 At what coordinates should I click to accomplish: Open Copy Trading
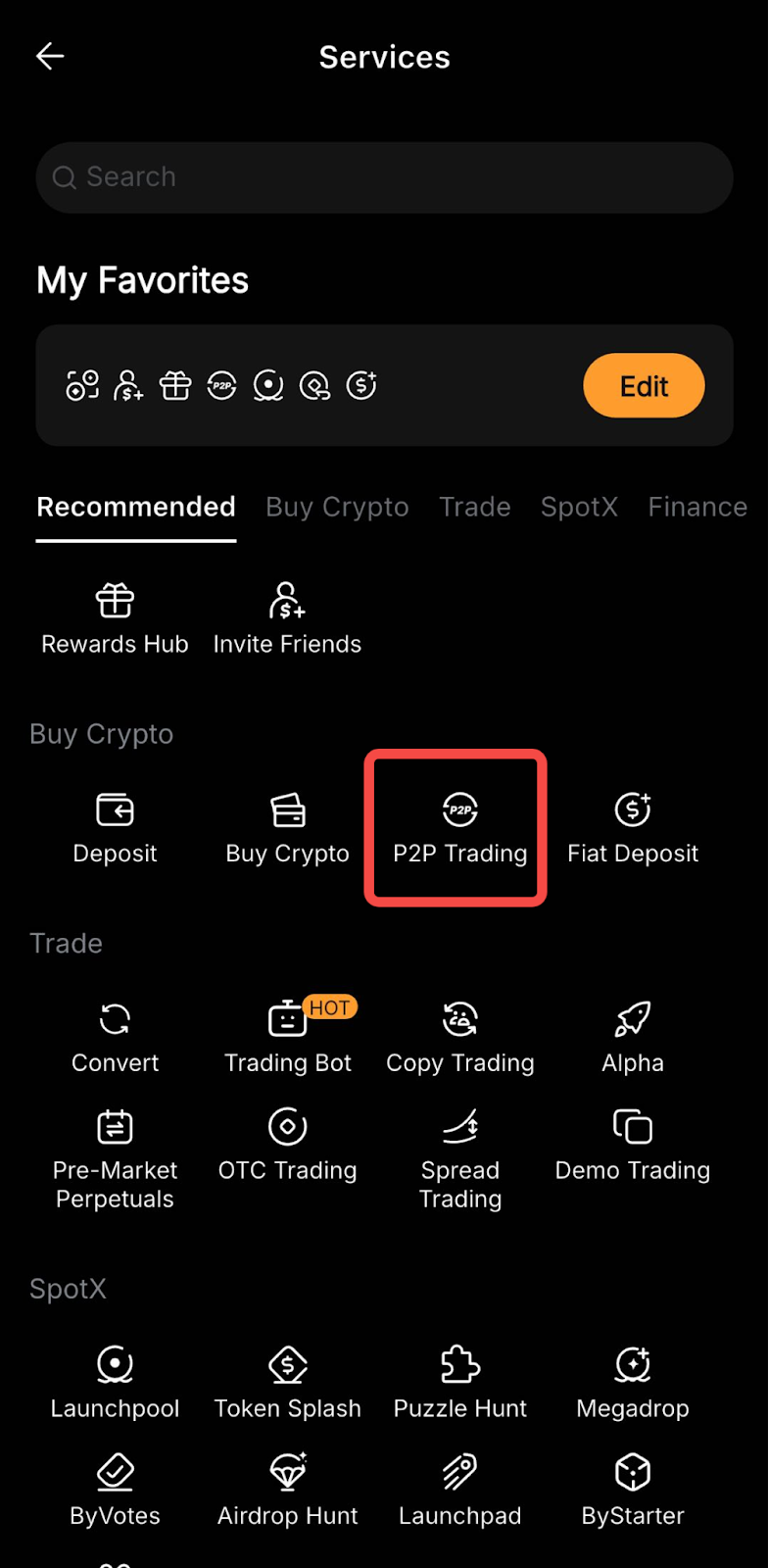pos(459,1037)
